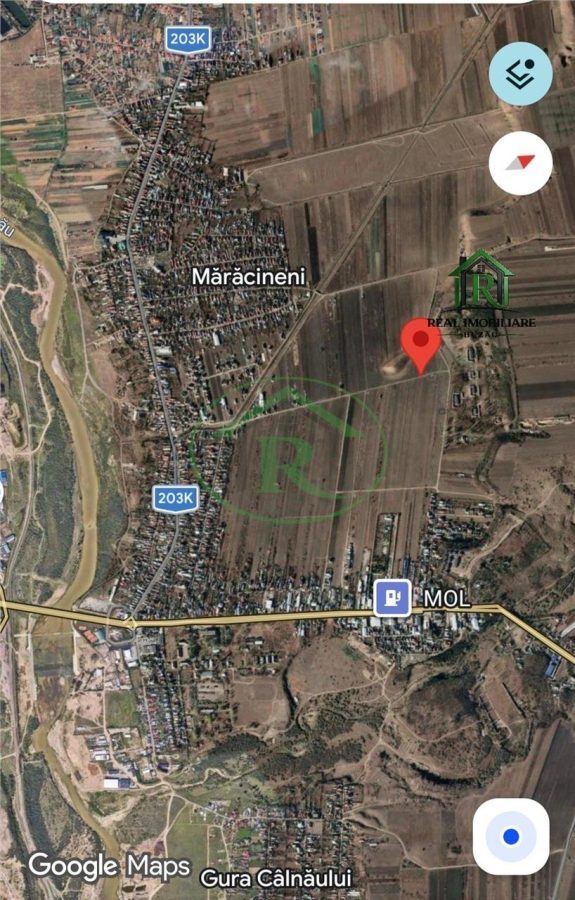This screenshot has height=900, width=575.
Task: Open the MOL gas station marker
Action: coord(393,598)
